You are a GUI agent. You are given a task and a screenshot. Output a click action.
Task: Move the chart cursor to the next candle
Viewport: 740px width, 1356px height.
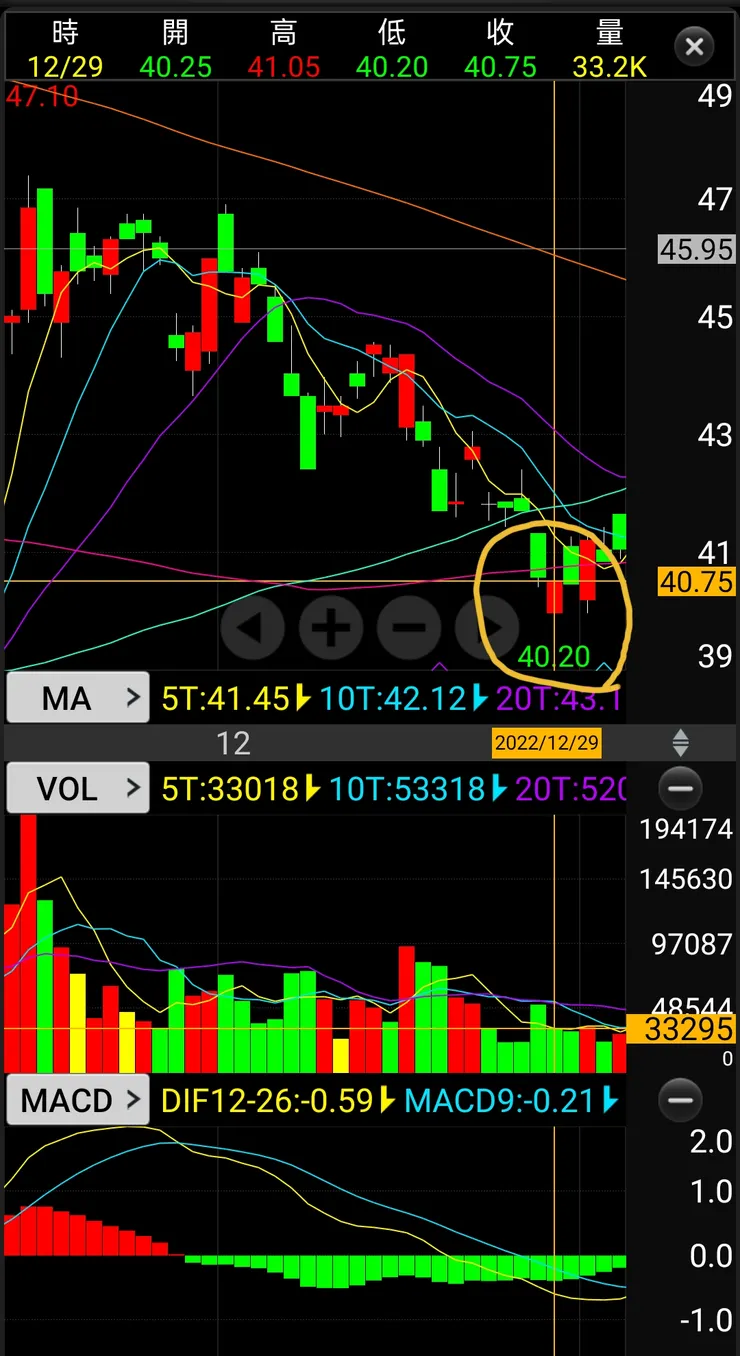point(485,628)
